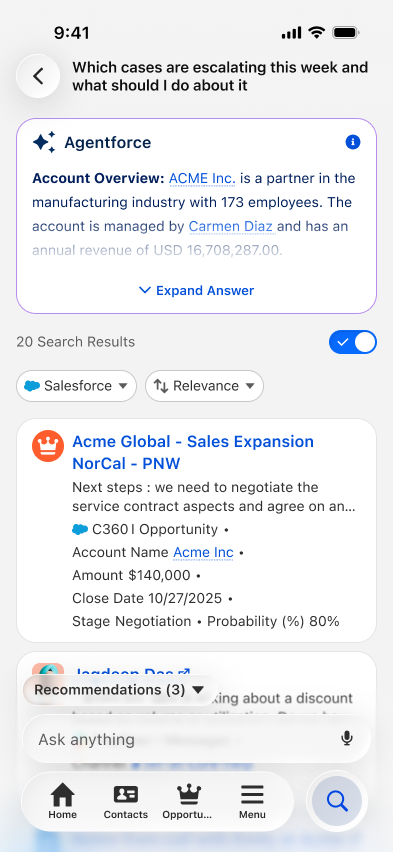Viewport: 393px width, 852px height.
Task: Switch to the Contacts tab
Action: pyautogui.click(x=126, y=801)
